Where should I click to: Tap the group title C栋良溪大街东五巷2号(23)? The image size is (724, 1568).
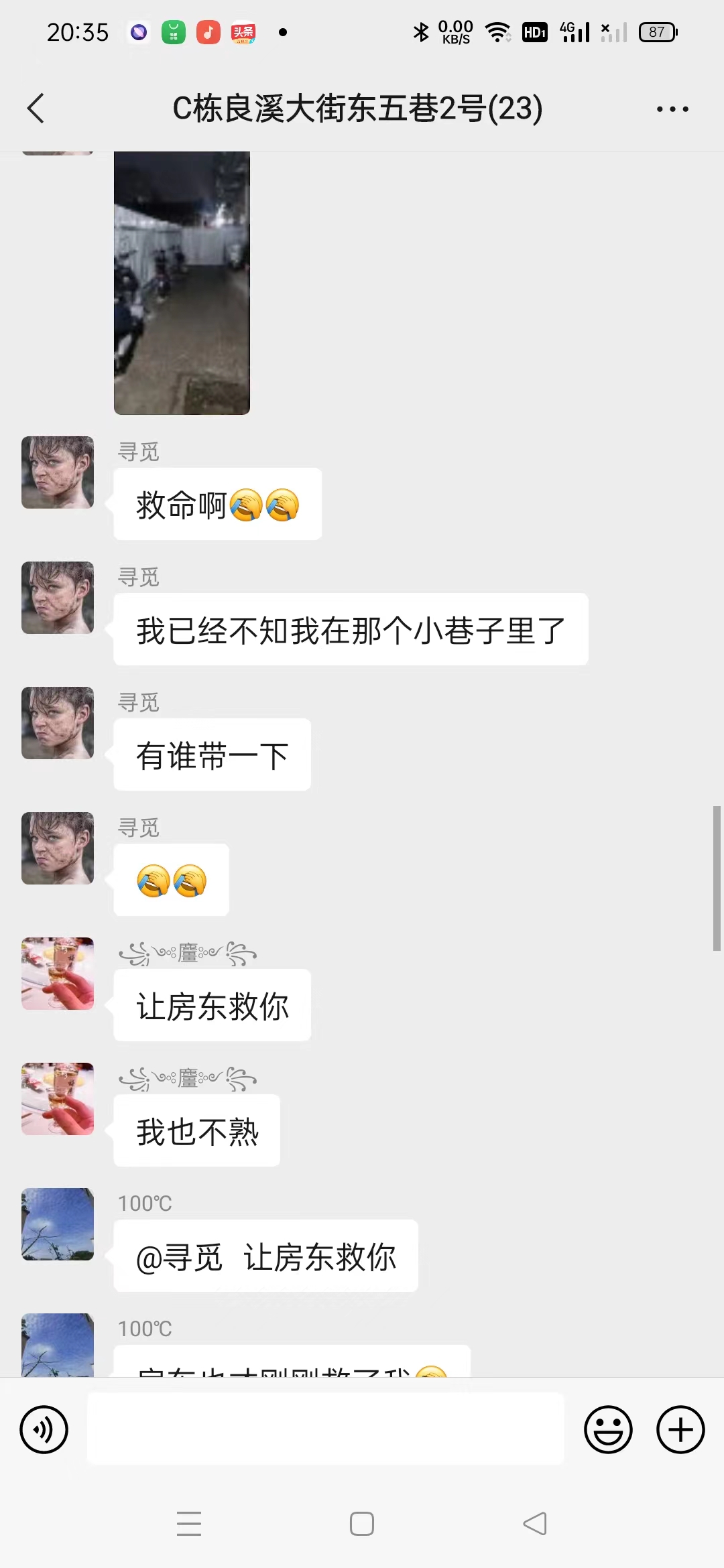(357, 109)
